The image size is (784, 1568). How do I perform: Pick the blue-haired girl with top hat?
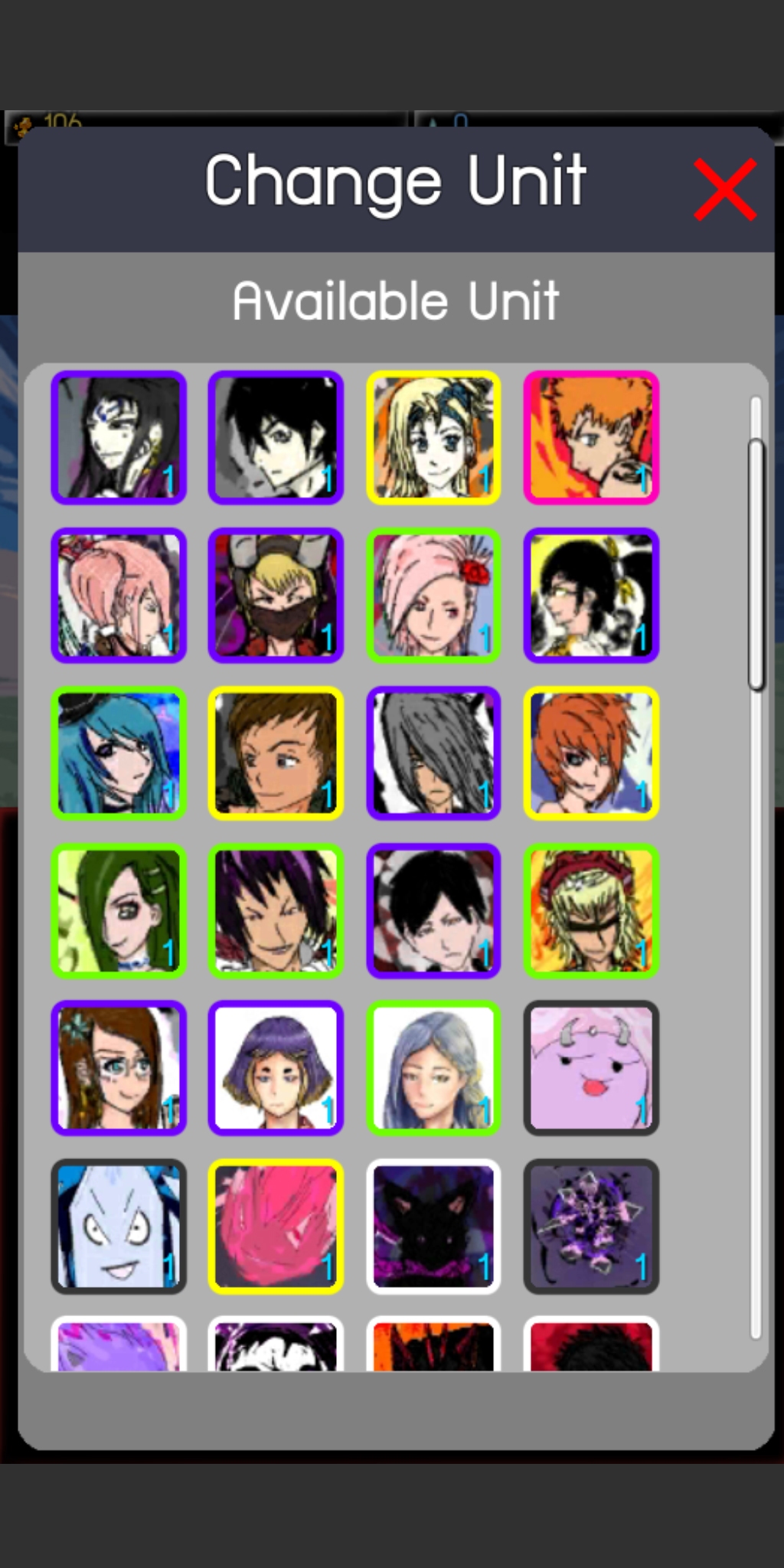[x=119, y=753]
